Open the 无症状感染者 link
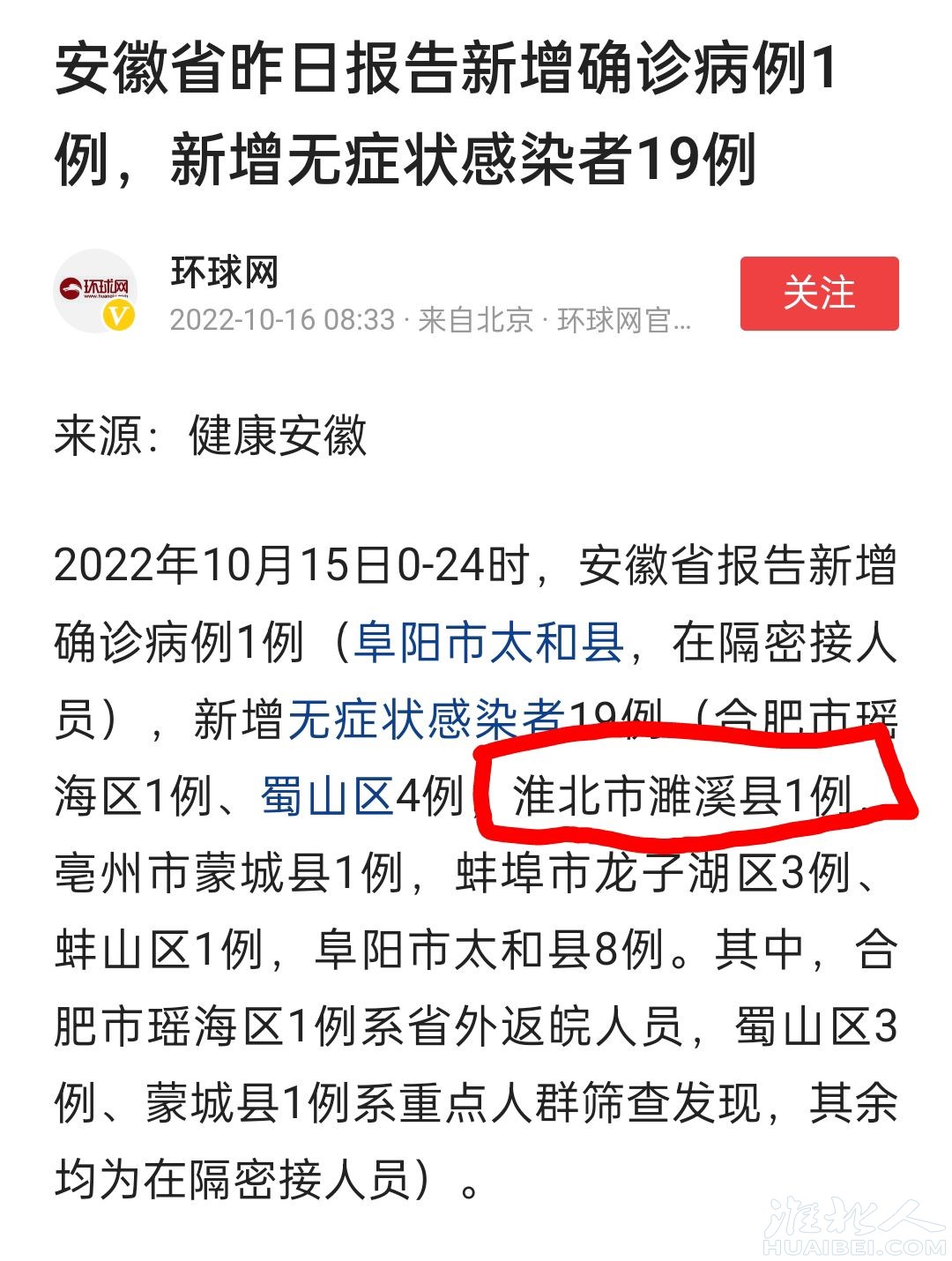This screenshot has height=1261, width=952. [x=426, y=719]
